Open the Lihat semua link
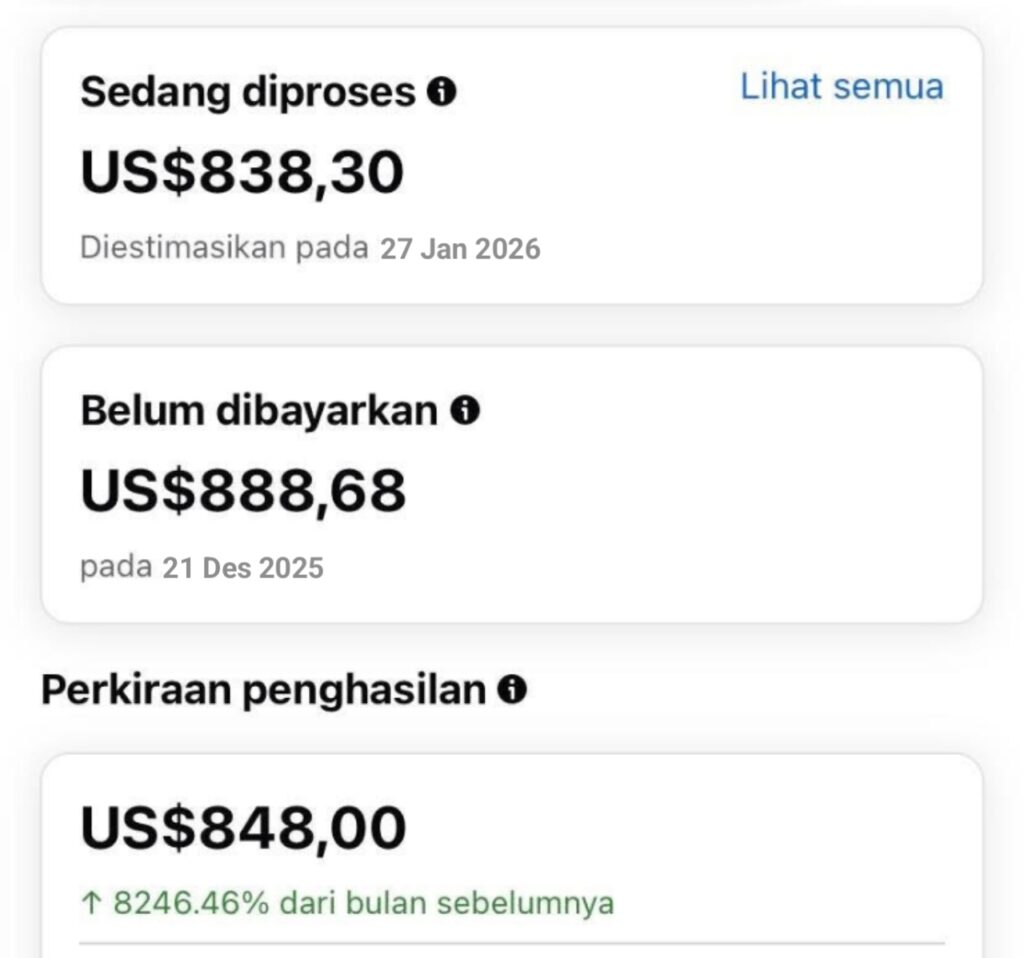 [x=841, y=87]
